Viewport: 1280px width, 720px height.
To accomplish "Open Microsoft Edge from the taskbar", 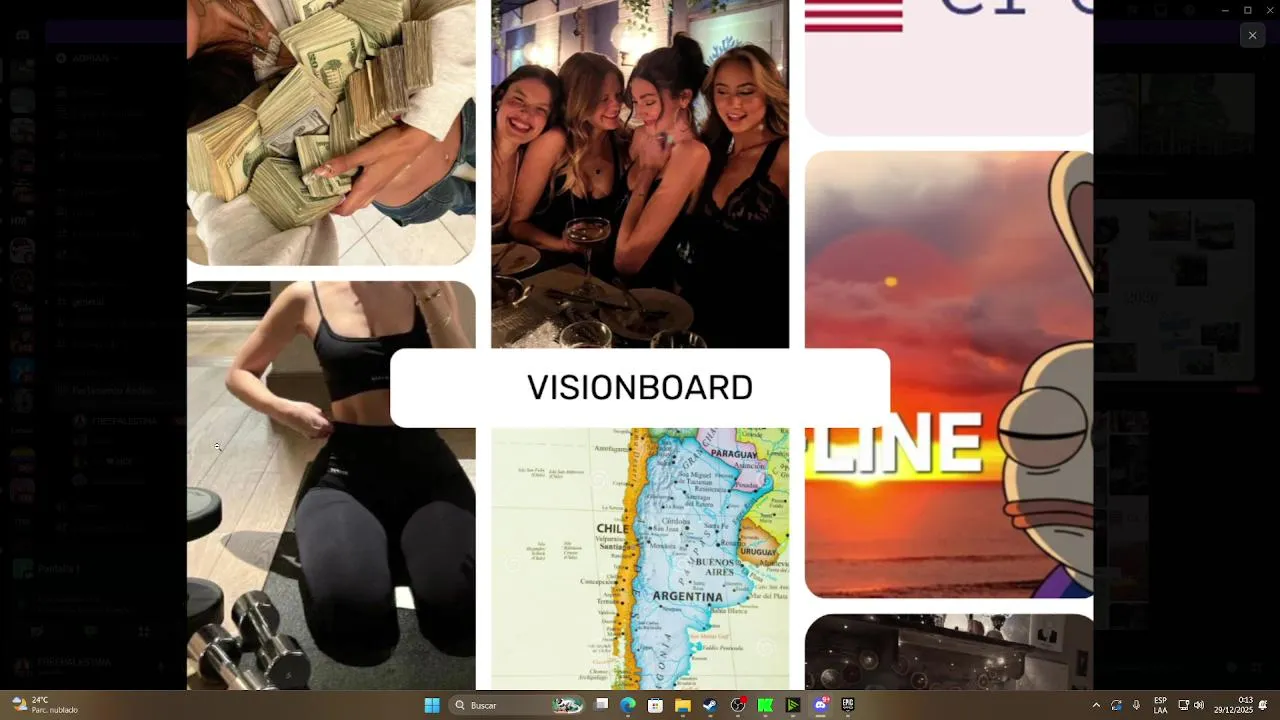I will [x=628, y=705].
